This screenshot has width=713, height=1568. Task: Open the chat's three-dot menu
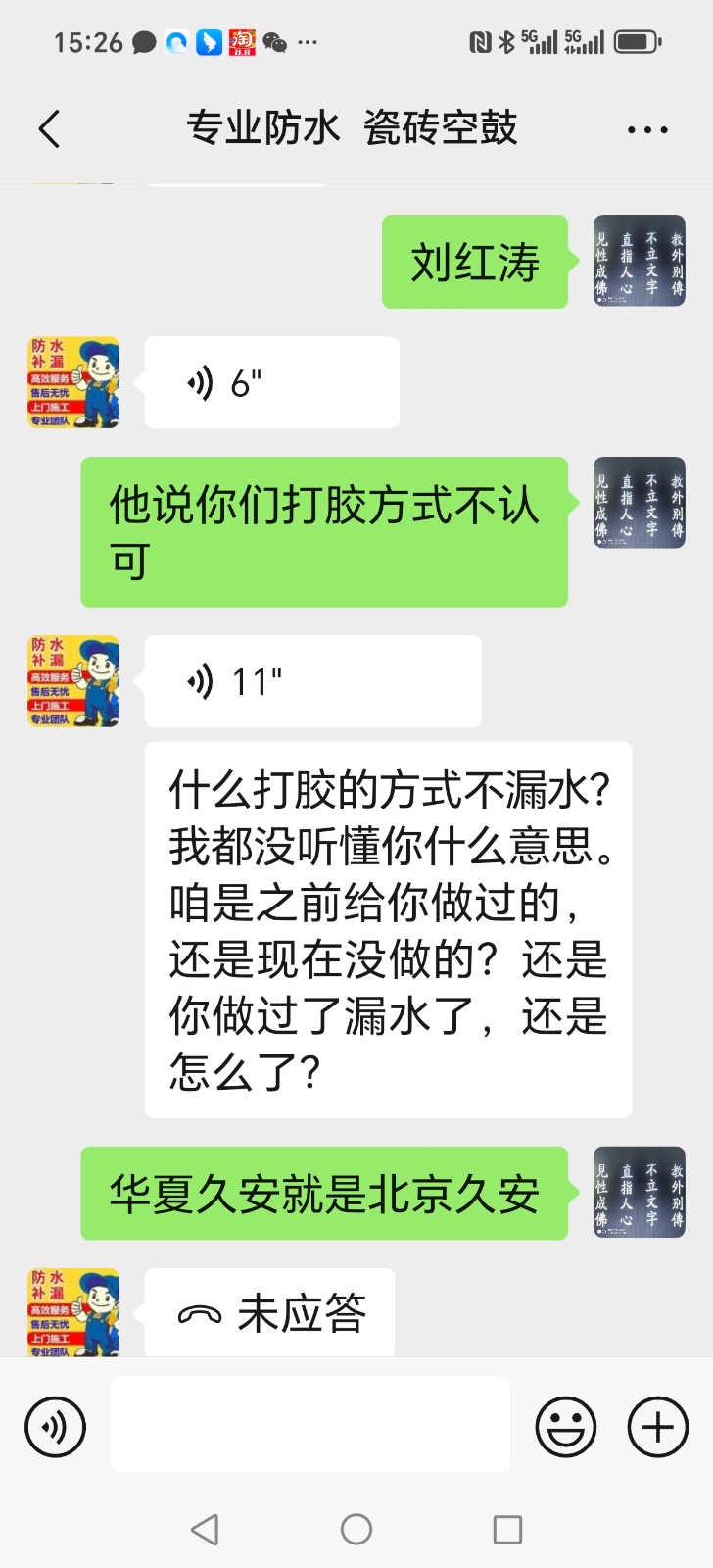647,129
